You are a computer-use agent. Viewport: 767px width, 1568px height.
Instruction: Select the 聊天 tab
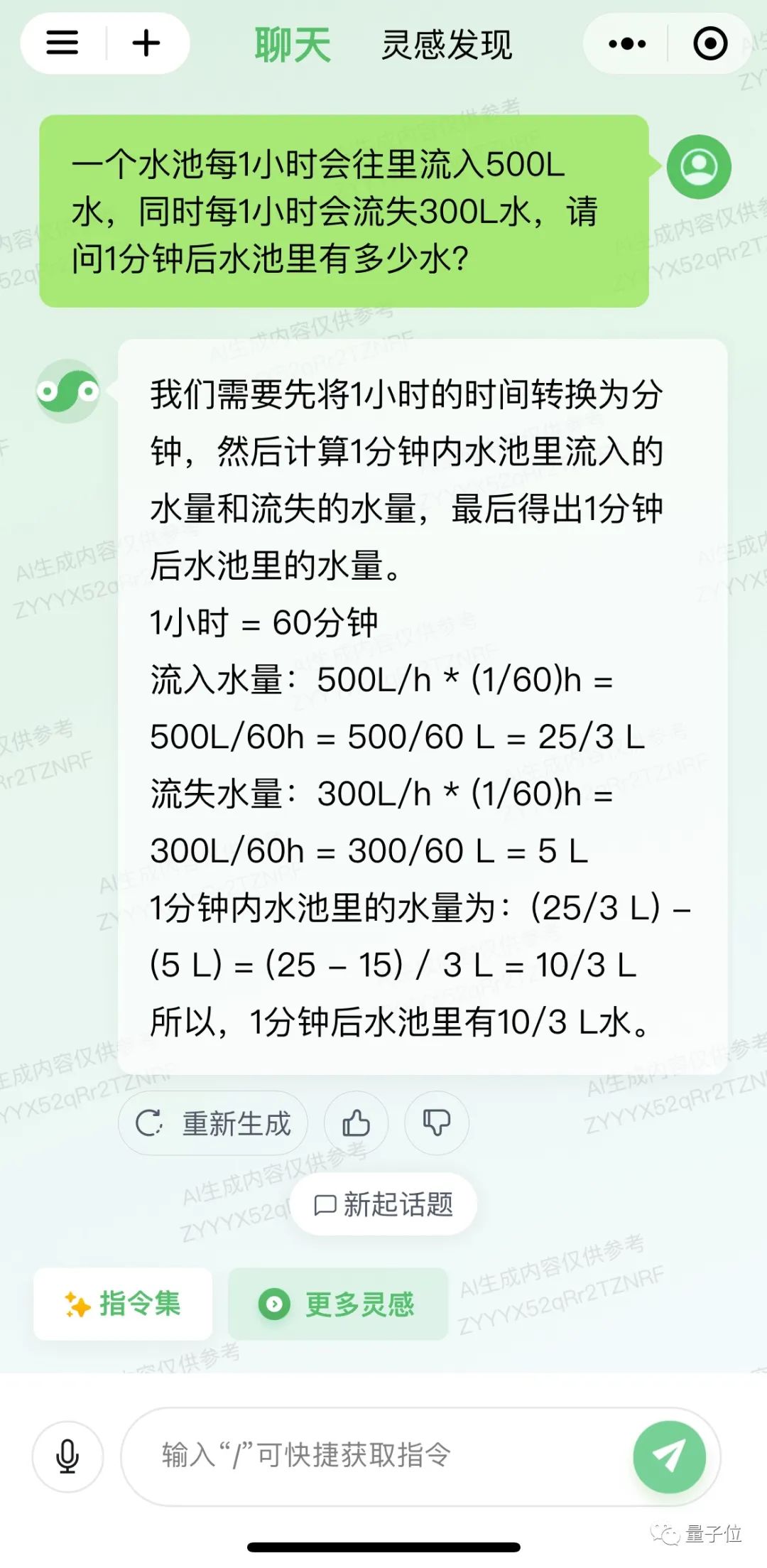(293, 45)
